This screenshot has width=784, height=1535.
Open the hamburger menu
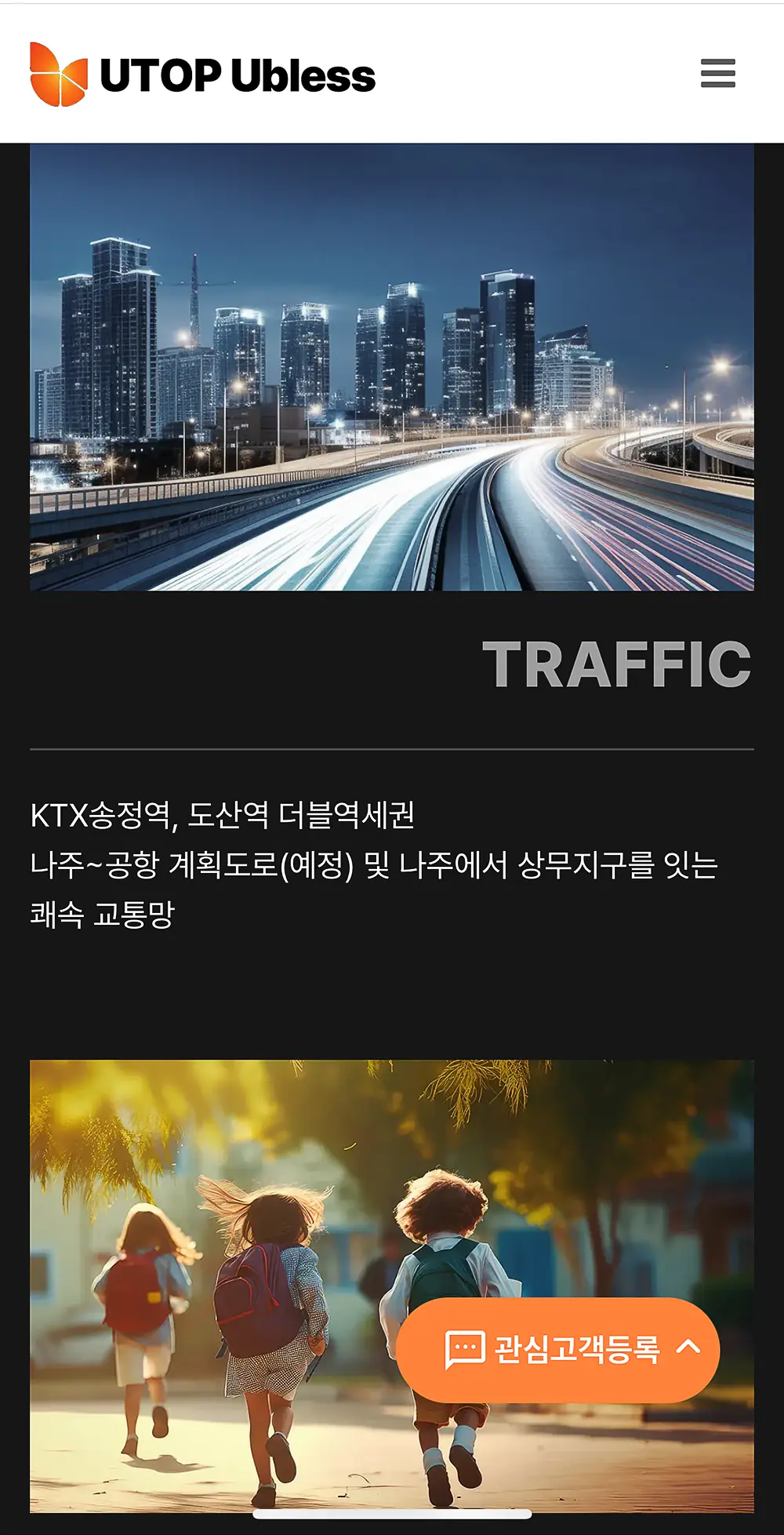click(717, 73)
